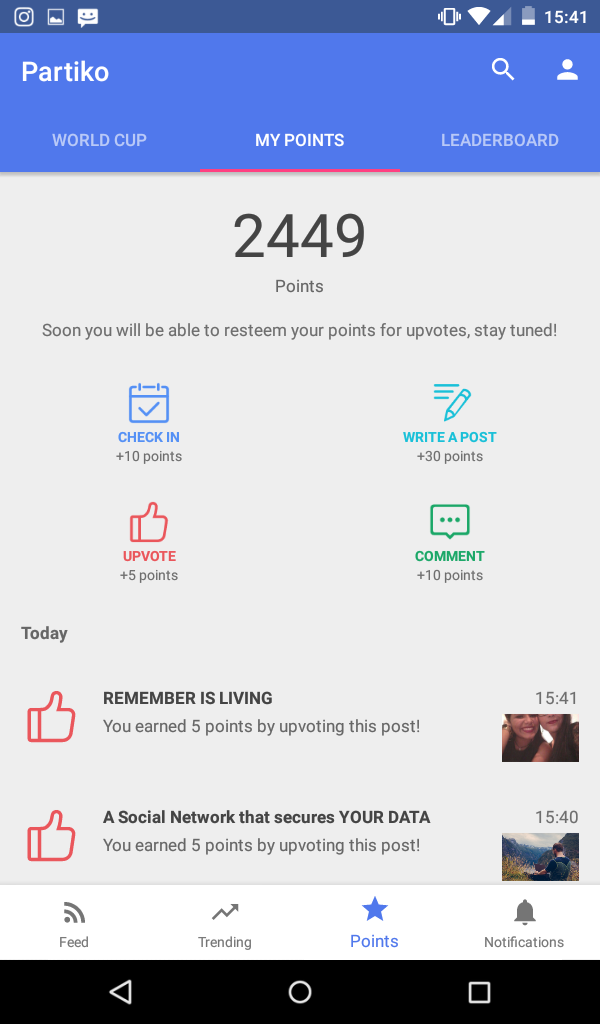Select the My Points tab

pos(299,140)
